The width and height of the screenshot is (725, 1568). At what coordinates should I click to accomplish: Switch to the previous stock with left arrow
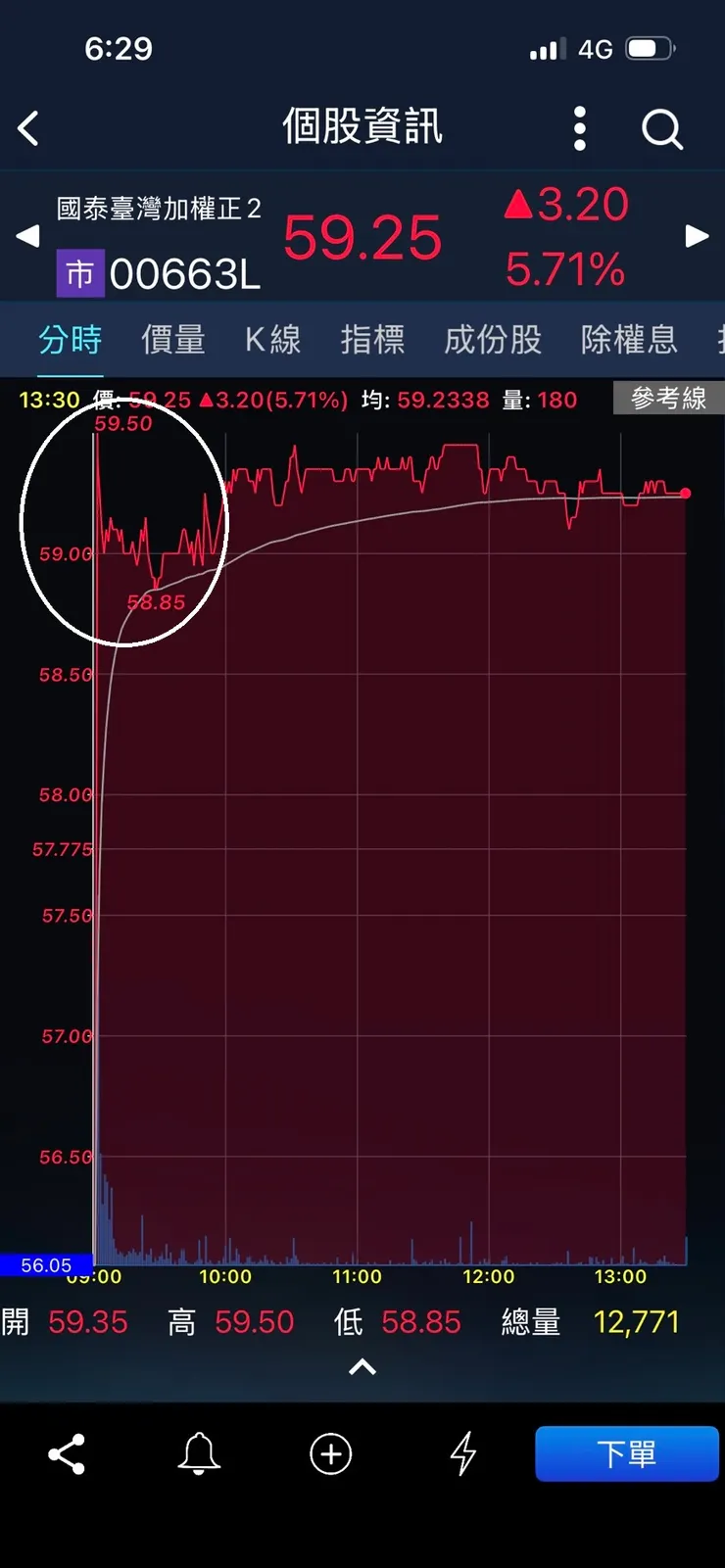tap(27, 236)
